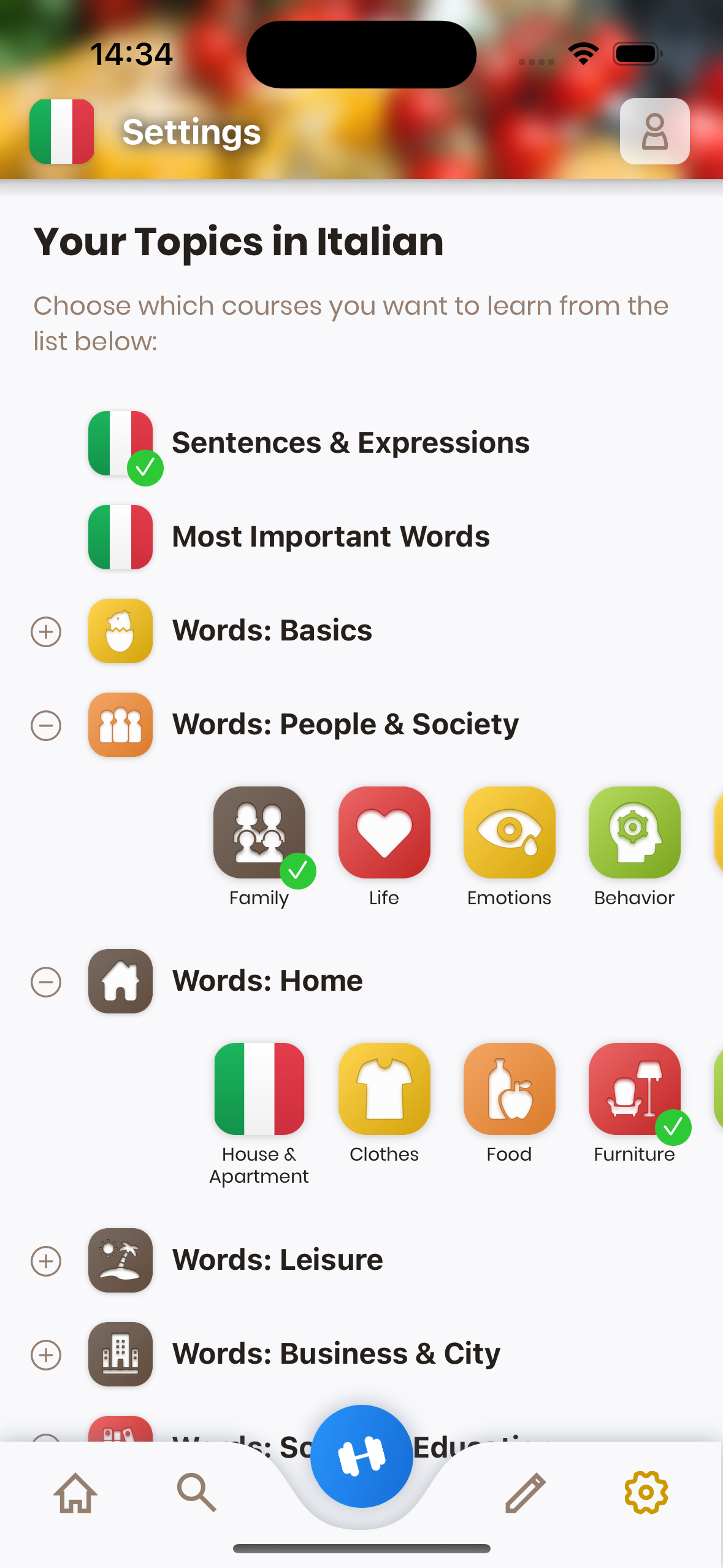Image resolution: width=723 pixels, height=1568 pixels.
Task: Select the Life topic
Action: click(x=384, y=832)
